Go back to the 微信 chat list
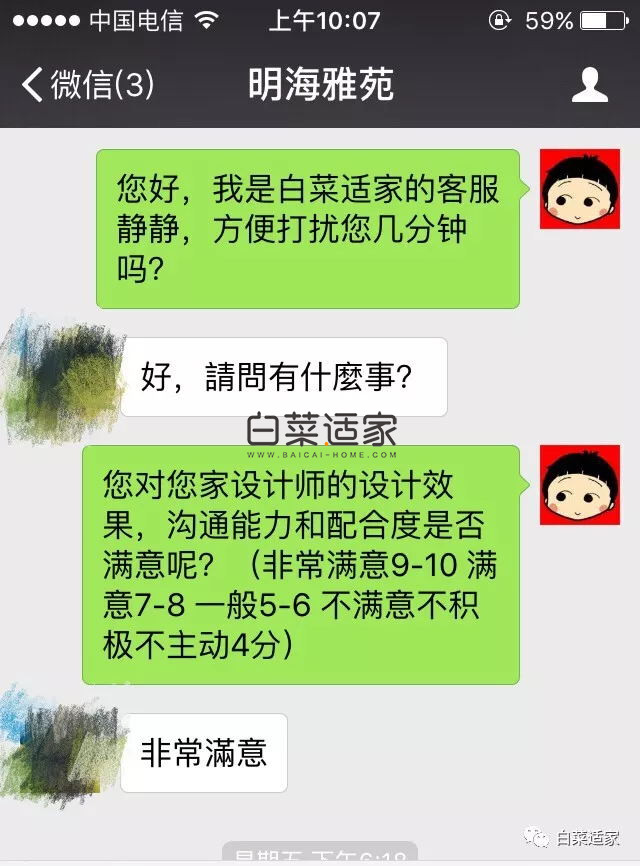The height and width of the screenshot is (866, 640). [x=88, y=85]
